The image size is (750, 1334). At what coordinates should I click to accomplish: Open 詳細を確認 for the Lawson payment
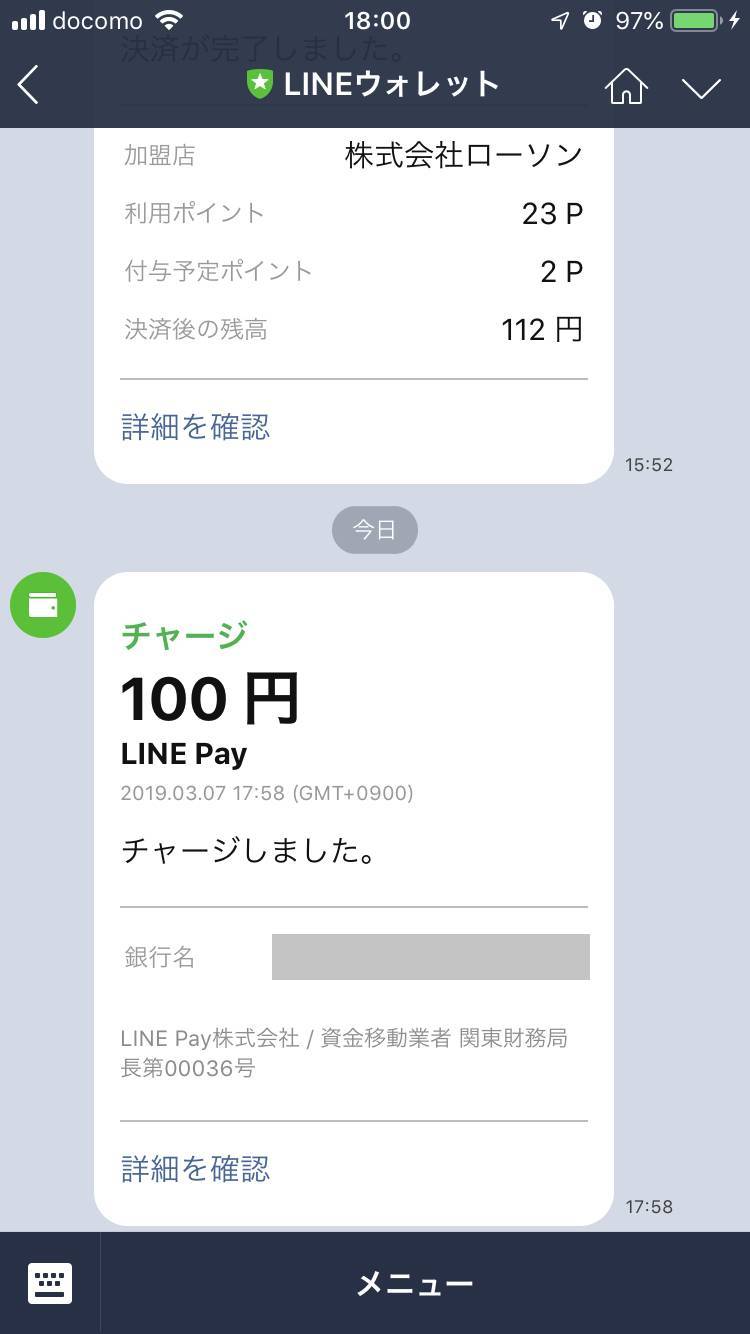tap(195, 428)
